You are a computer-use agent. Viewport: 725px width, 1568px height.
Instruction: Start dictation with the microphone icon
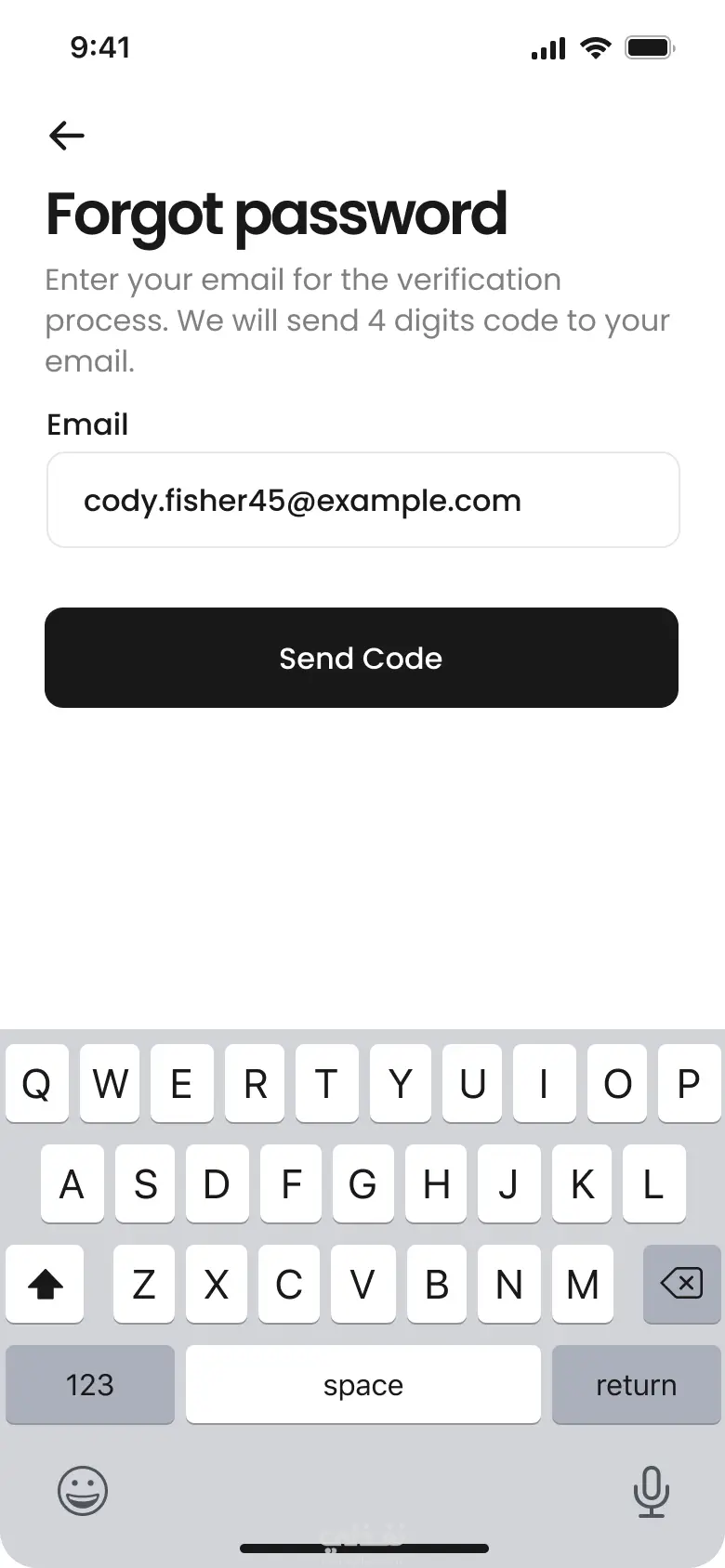click(x=651, y=1490)
